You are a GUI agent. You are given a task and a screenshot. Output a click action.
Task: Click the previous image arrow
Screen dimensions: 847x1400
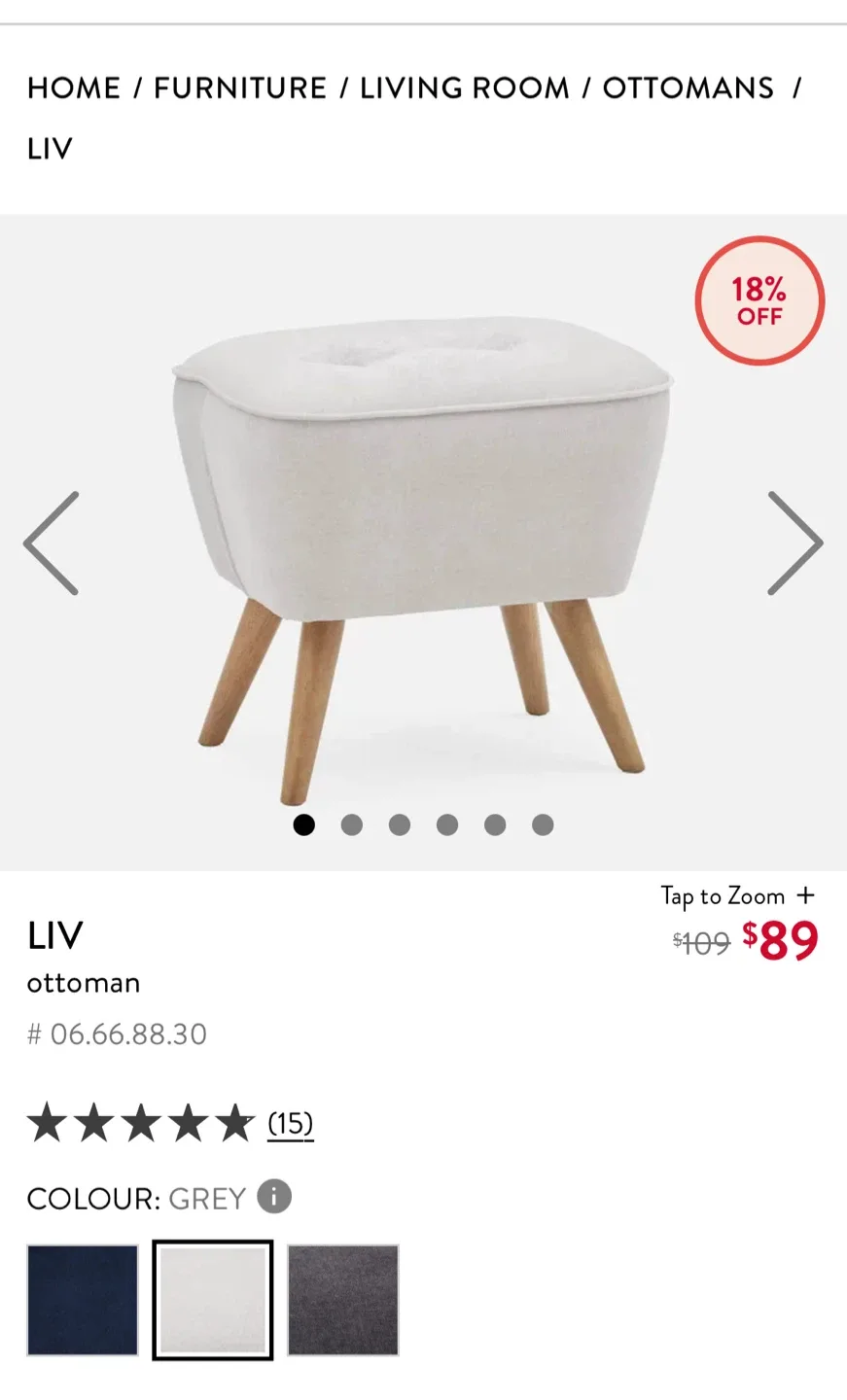pos(51,542)
